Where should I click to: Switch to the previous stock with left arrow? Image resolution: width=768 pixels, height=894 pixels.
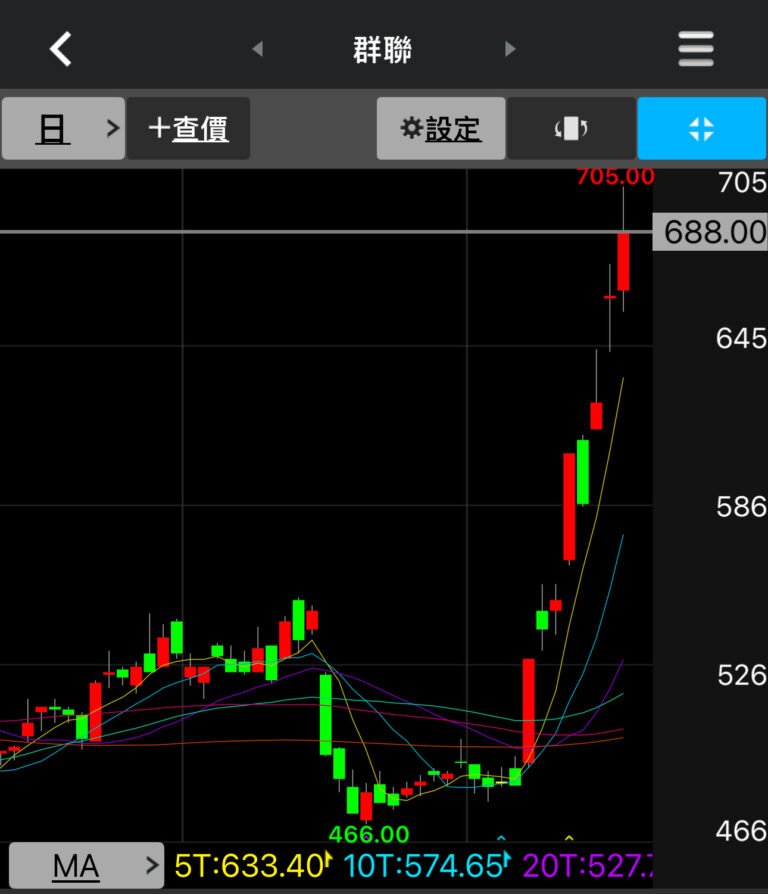coord(257,48)
